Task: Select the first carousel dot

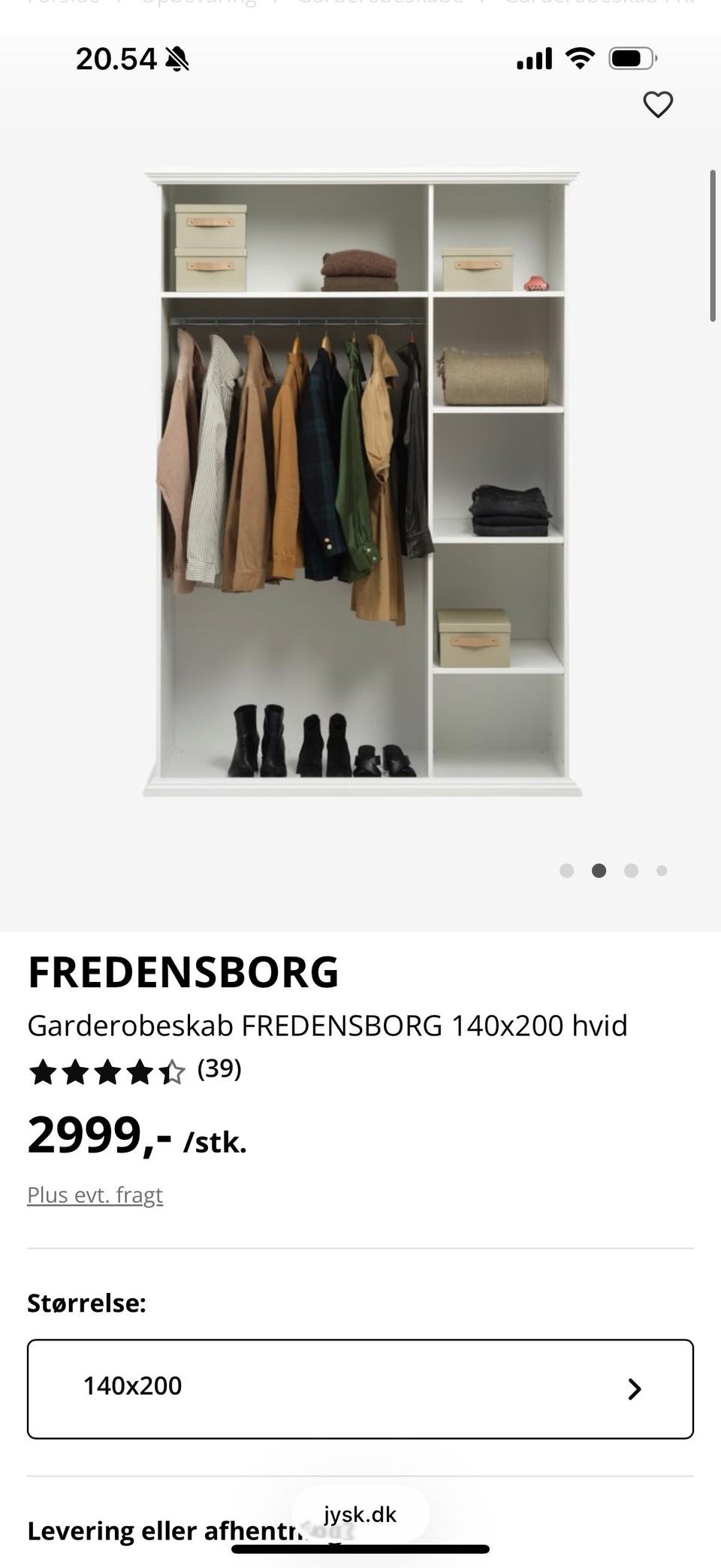Action: pyautogui.click(x=568, y=871)
